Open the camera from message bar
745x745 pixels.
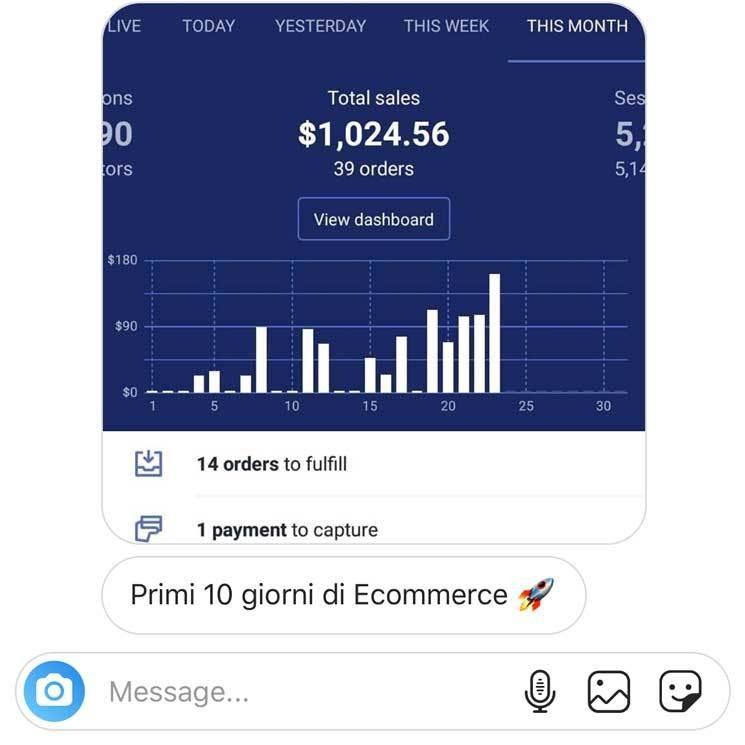coord(55,691)
